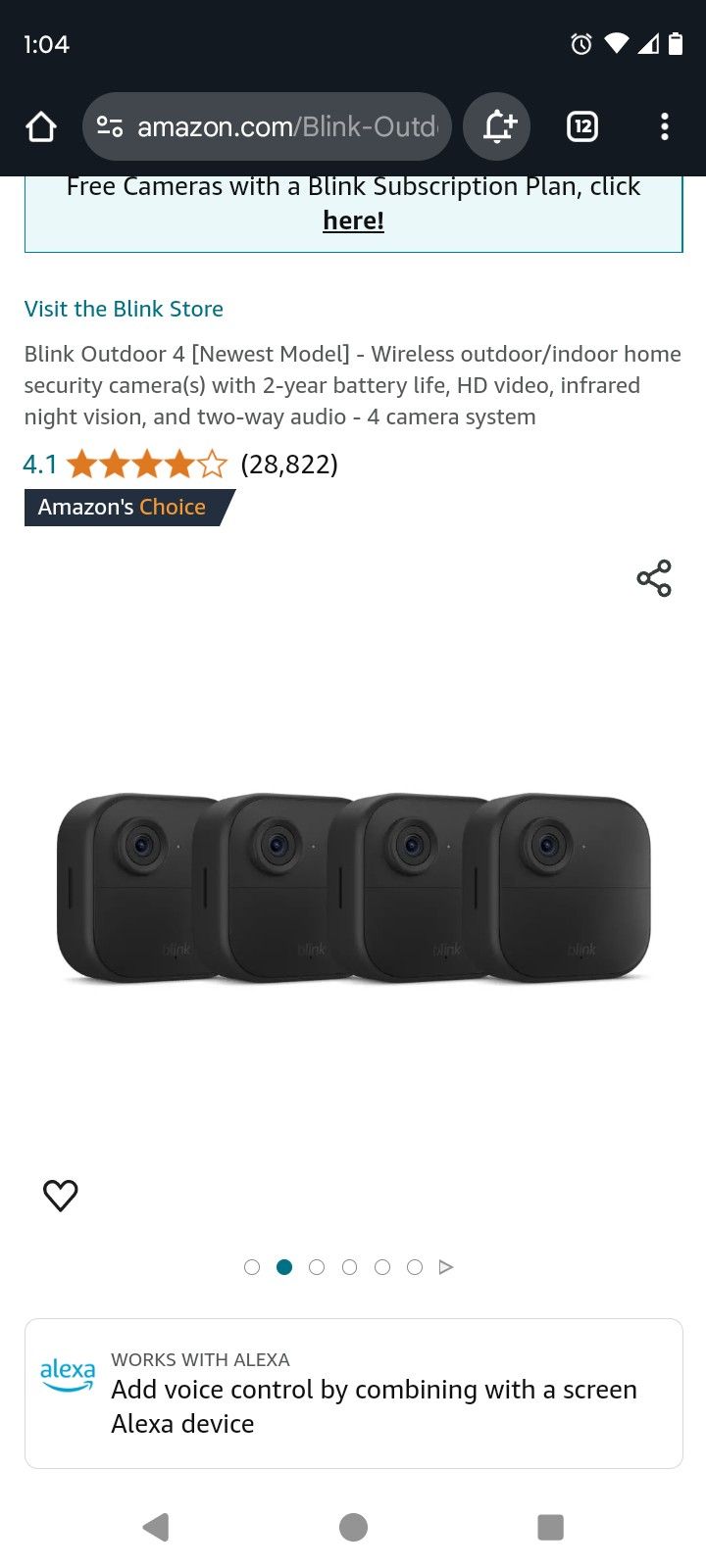View the 28,822 customer reviews
Viewport: 706px width, 1568px height.
(289, 464)
